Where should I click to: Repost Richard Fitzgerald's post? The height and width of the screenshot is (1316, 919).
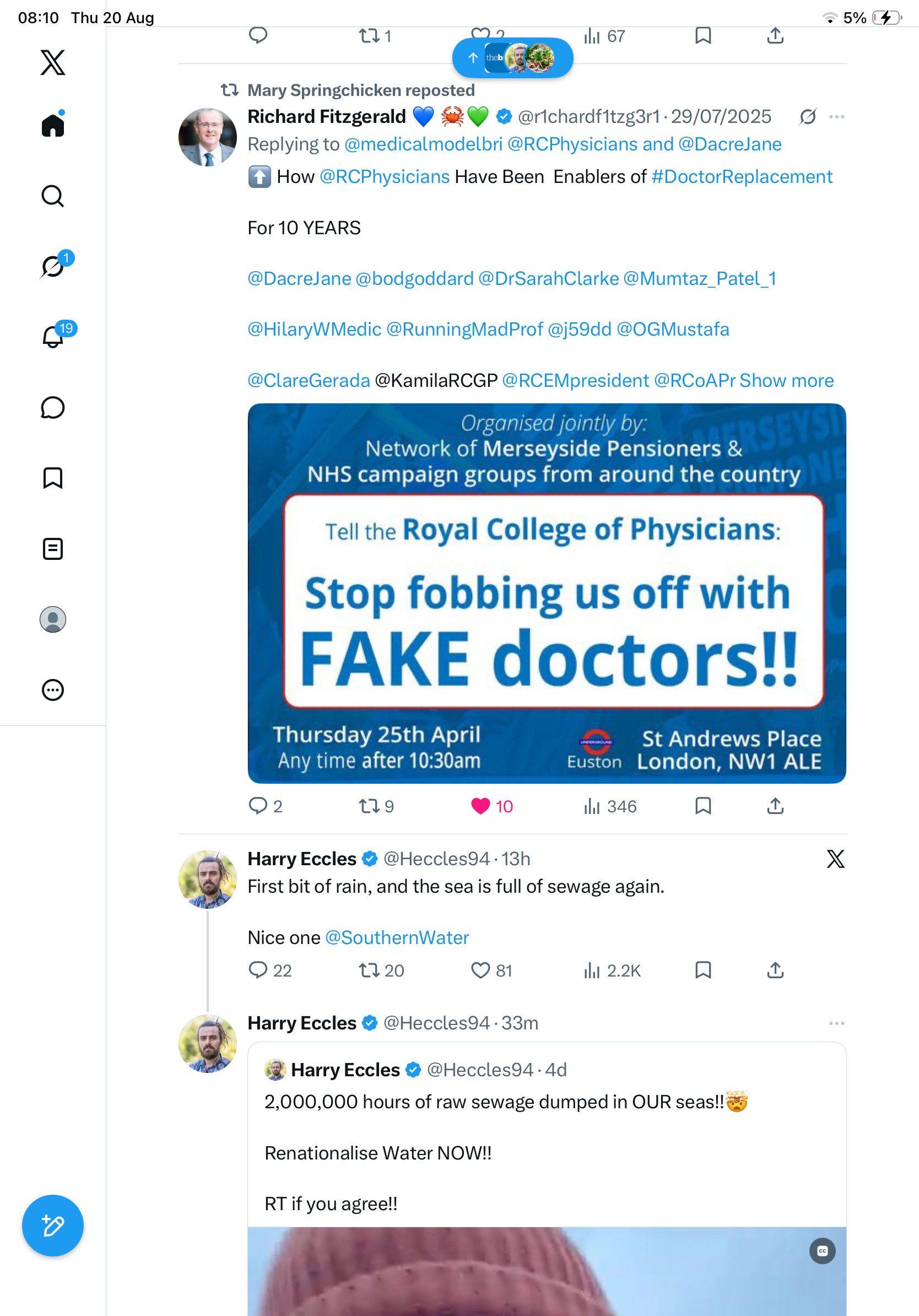pyautogui.click(x=376, y=806)
